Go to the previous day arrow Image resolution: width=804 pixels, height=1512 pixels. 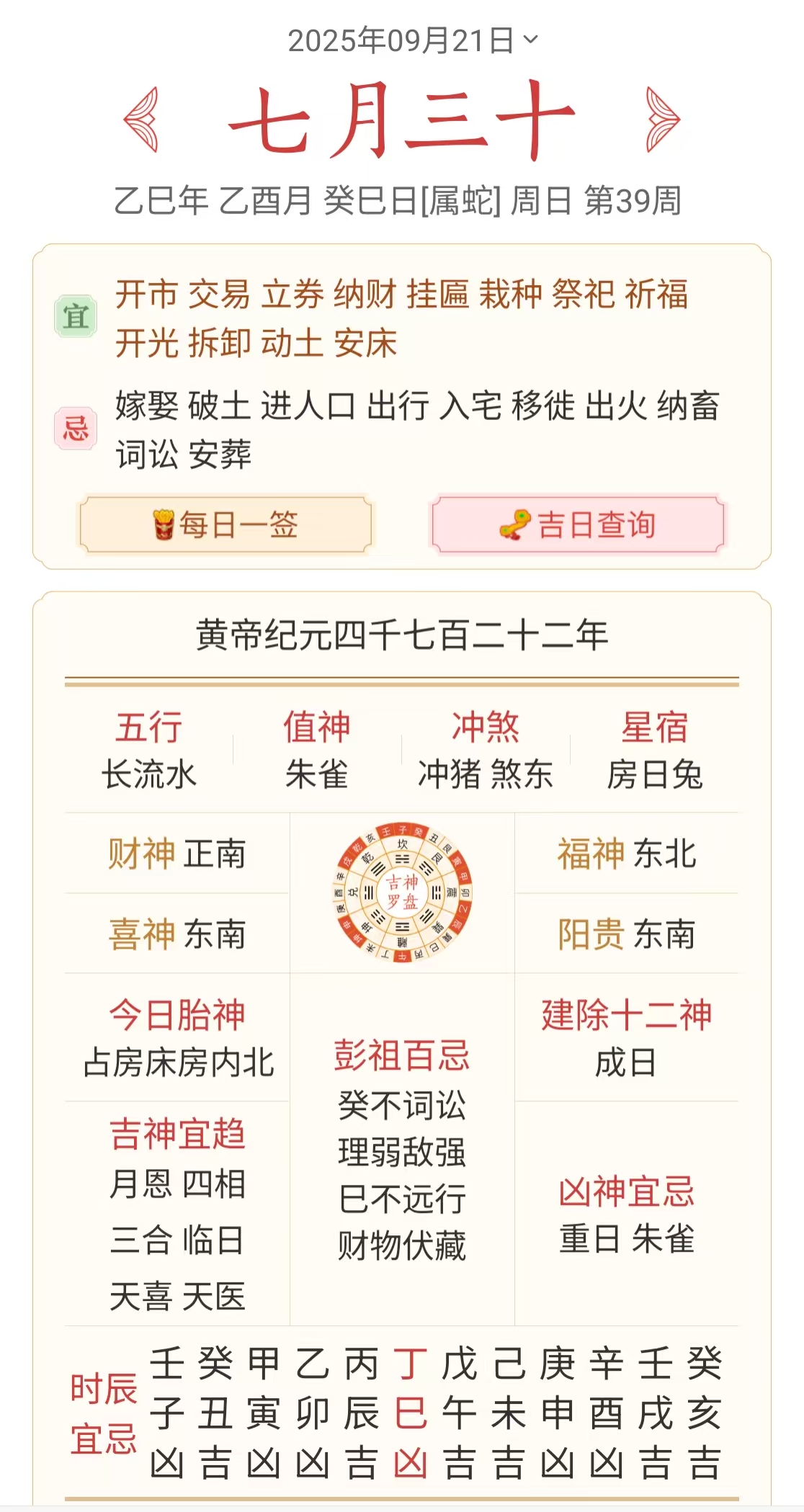141,120
